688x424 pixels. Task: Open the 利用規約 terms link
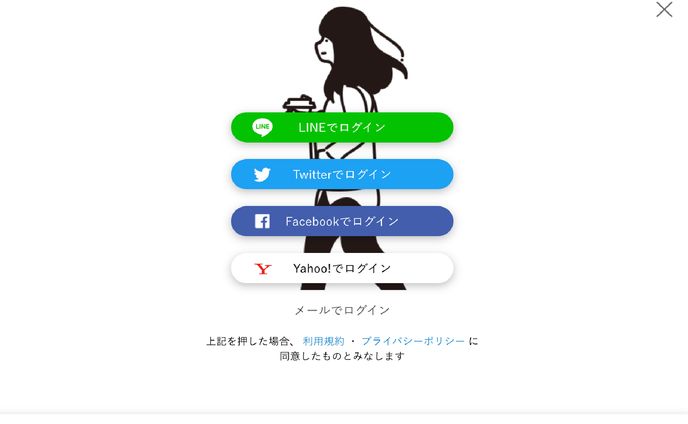(x=324, y=341)
